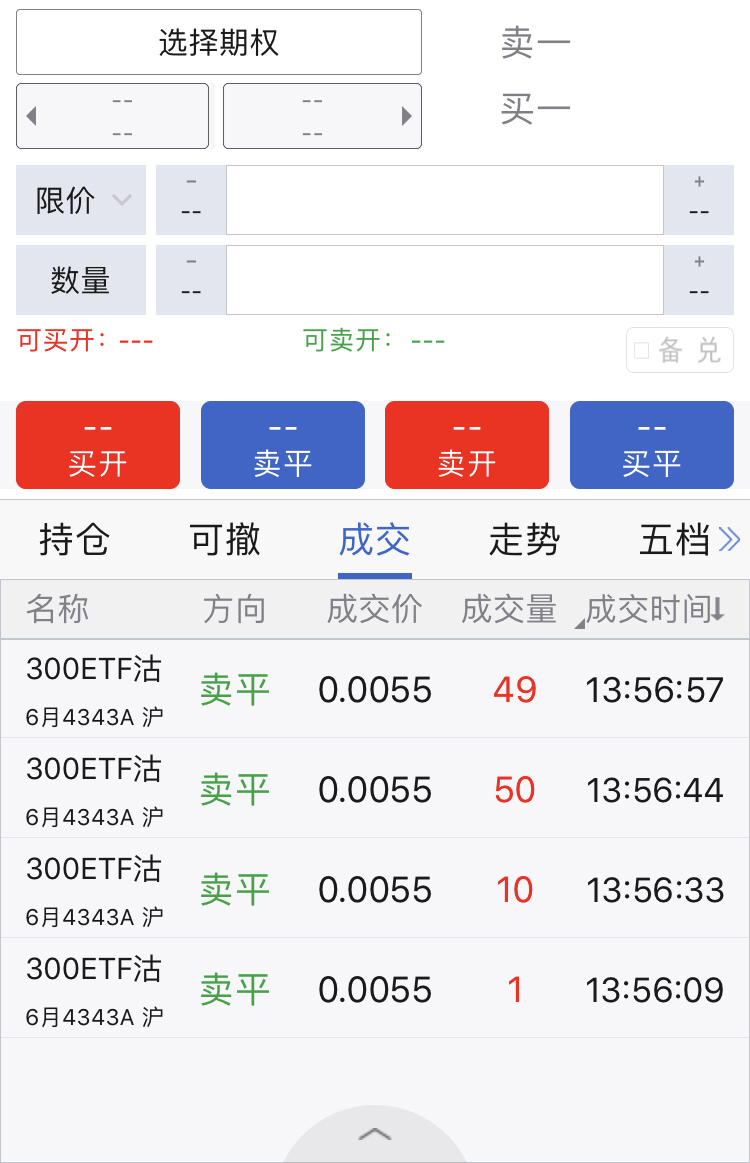Switch to the next option contract

pyautogui.click(x=322, y=116)
